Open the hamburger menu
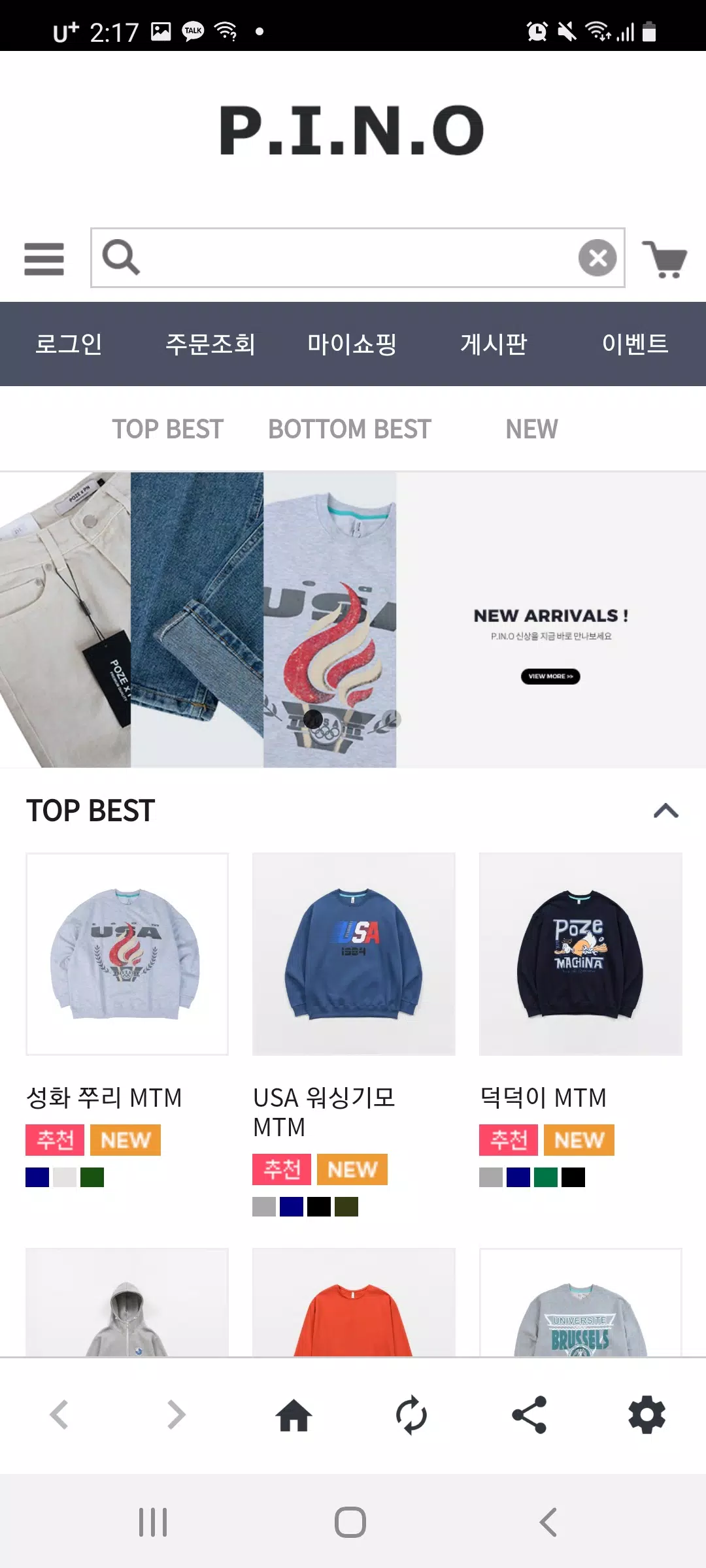Image resolution: width=706 pixels, height=1568 pixels. click(44, 259)
